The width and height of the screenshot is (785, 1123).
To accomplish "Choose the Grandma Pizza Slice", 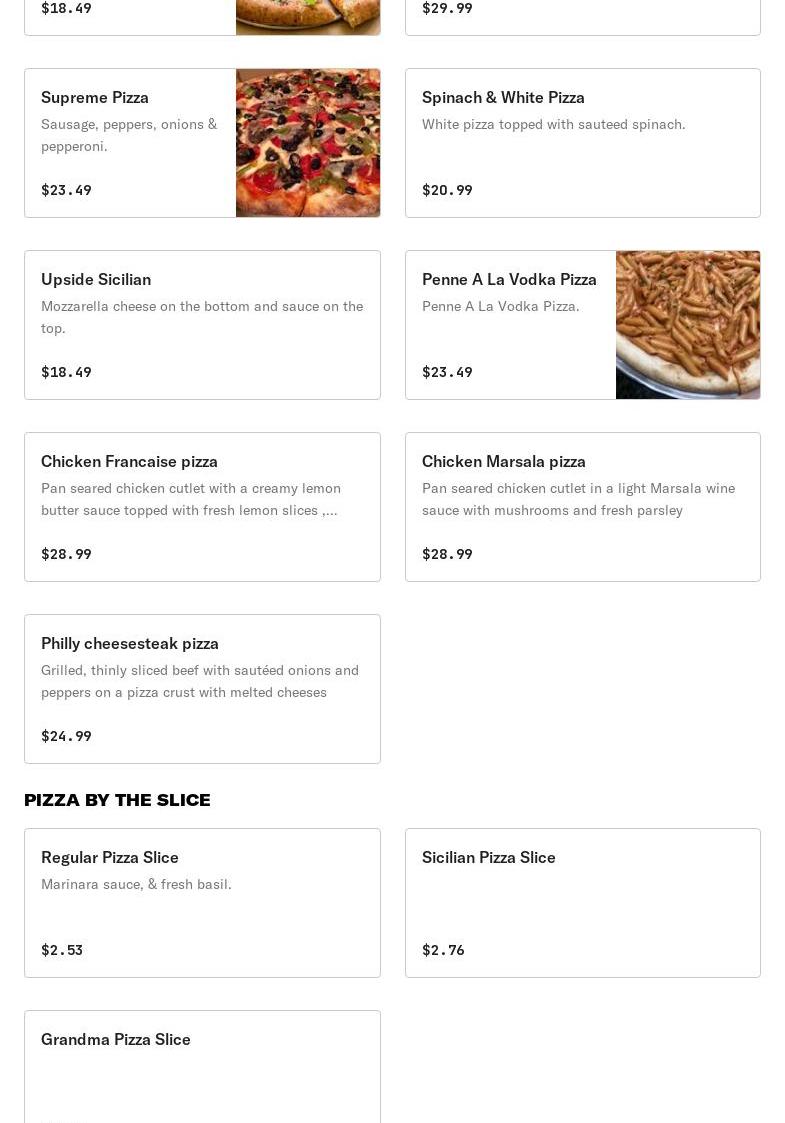I will point(202,1065).
